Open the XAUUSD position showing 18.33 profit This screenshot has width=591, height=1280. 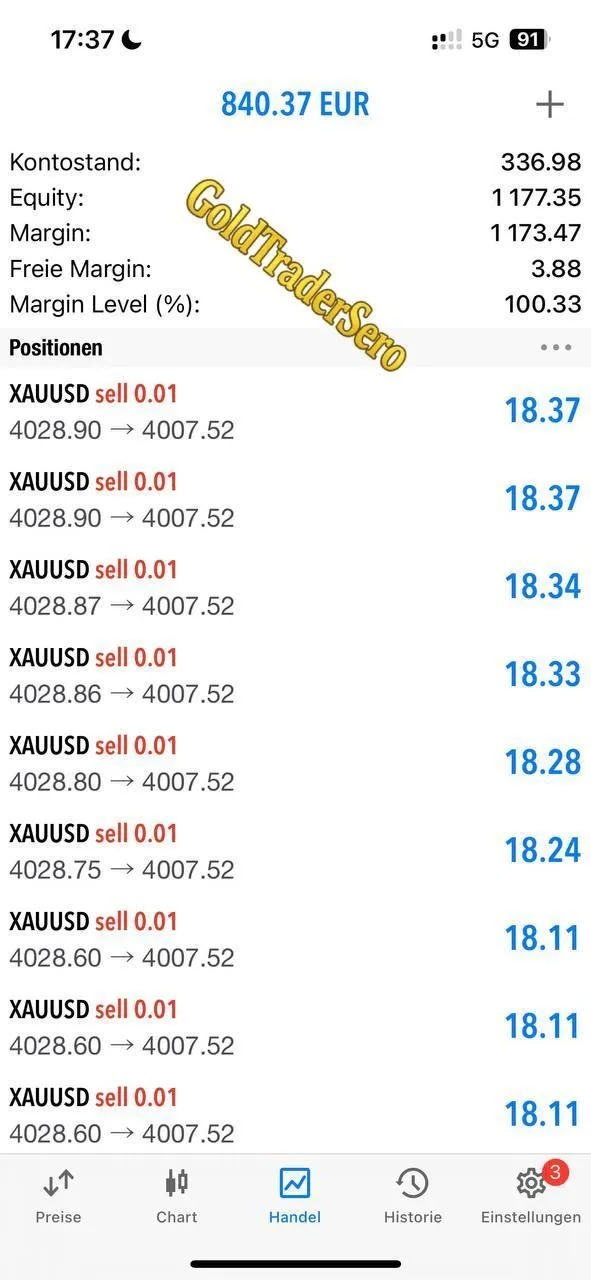(295, 675)
